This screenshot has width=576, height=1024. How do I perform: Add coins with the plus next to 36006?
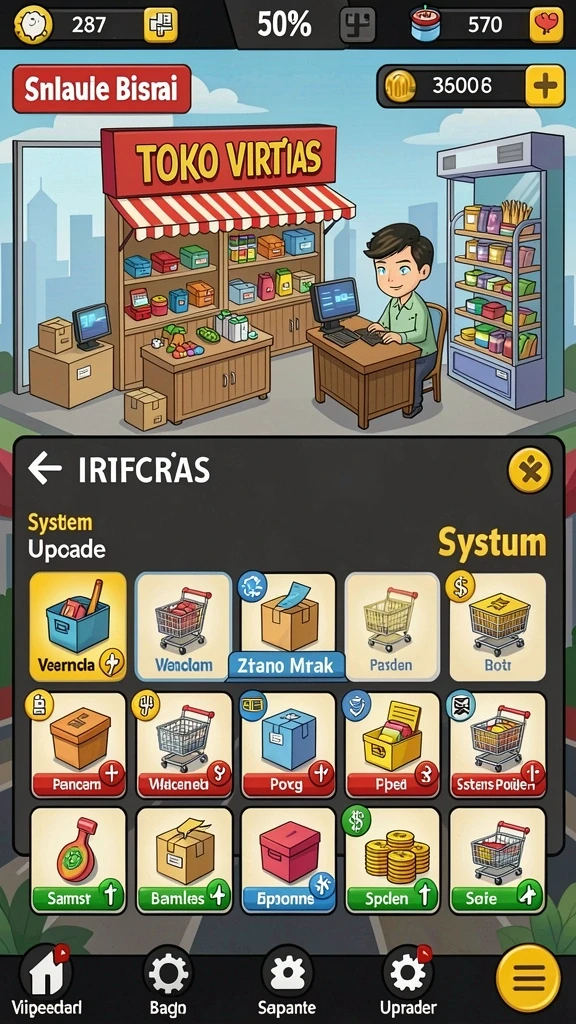coord(545,86)
